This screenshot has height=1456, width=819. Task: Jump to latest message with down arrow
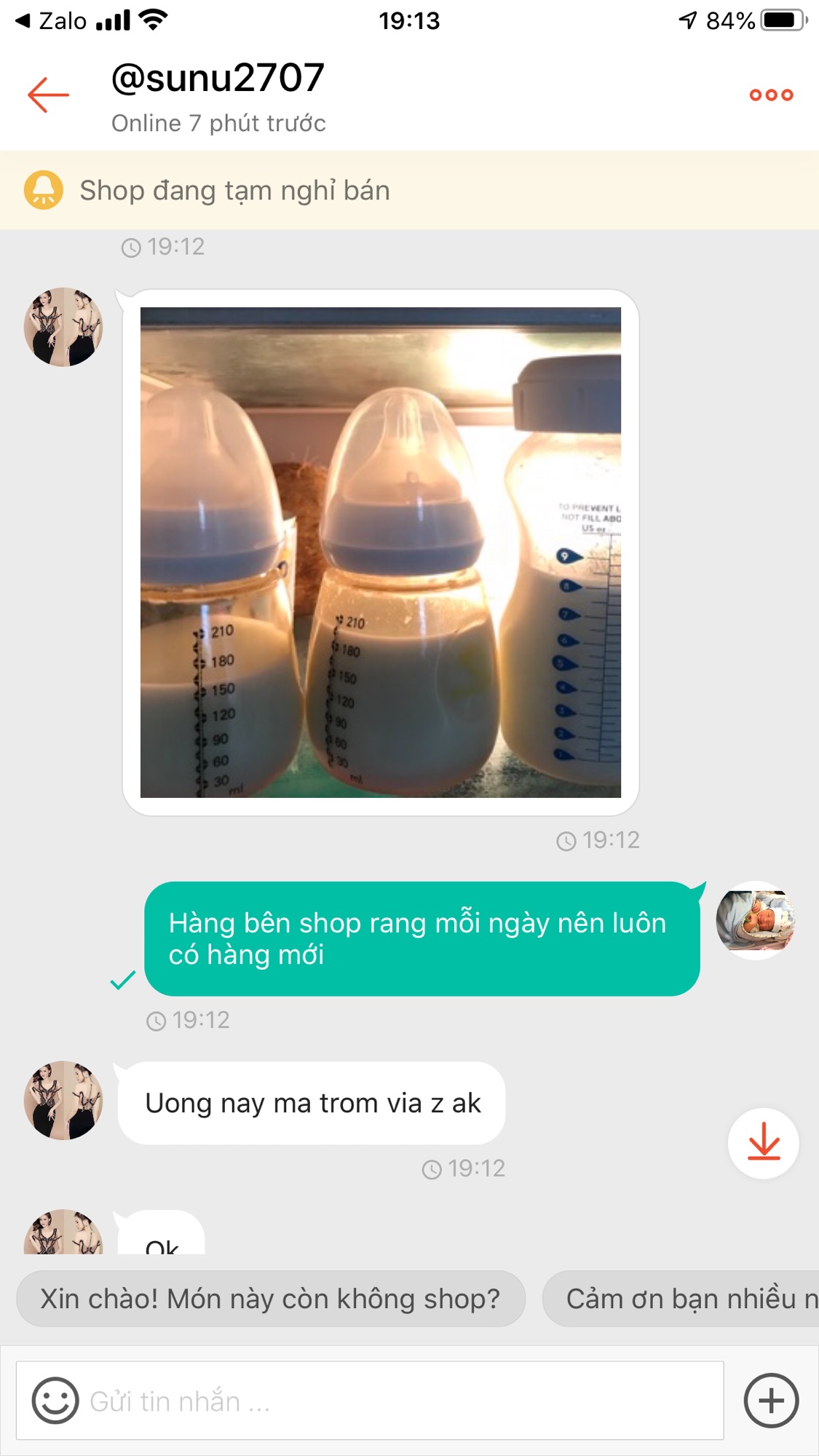click(763, 1143)
